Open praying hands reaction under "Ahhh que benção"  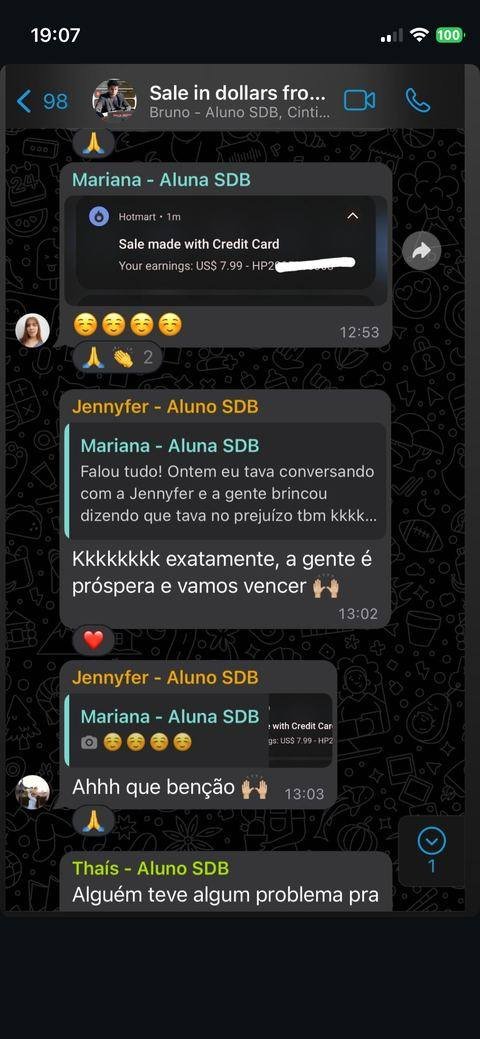(93, 823)
